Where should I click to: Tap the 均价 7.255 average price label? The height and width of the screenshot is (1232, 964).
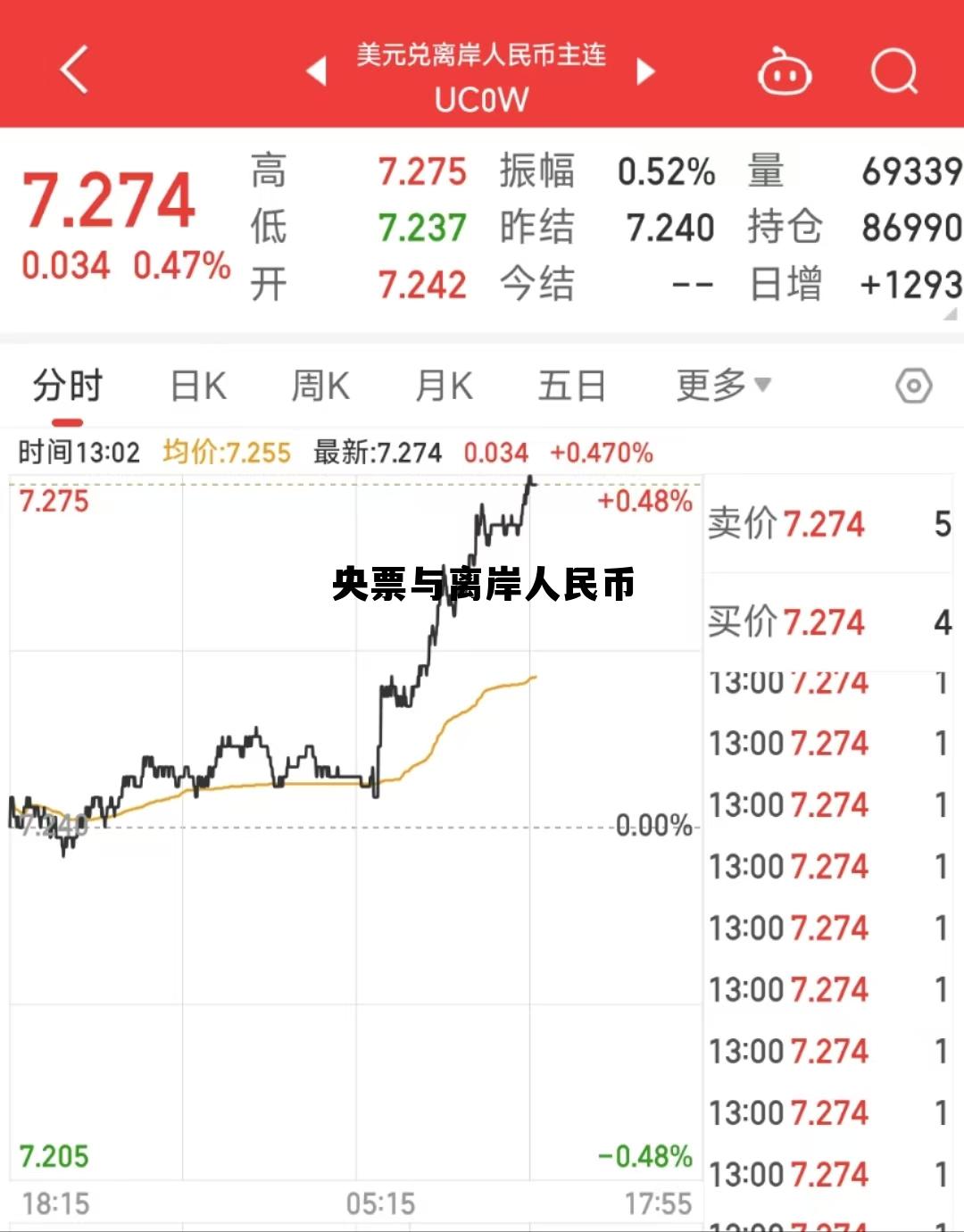pos(225,453)
